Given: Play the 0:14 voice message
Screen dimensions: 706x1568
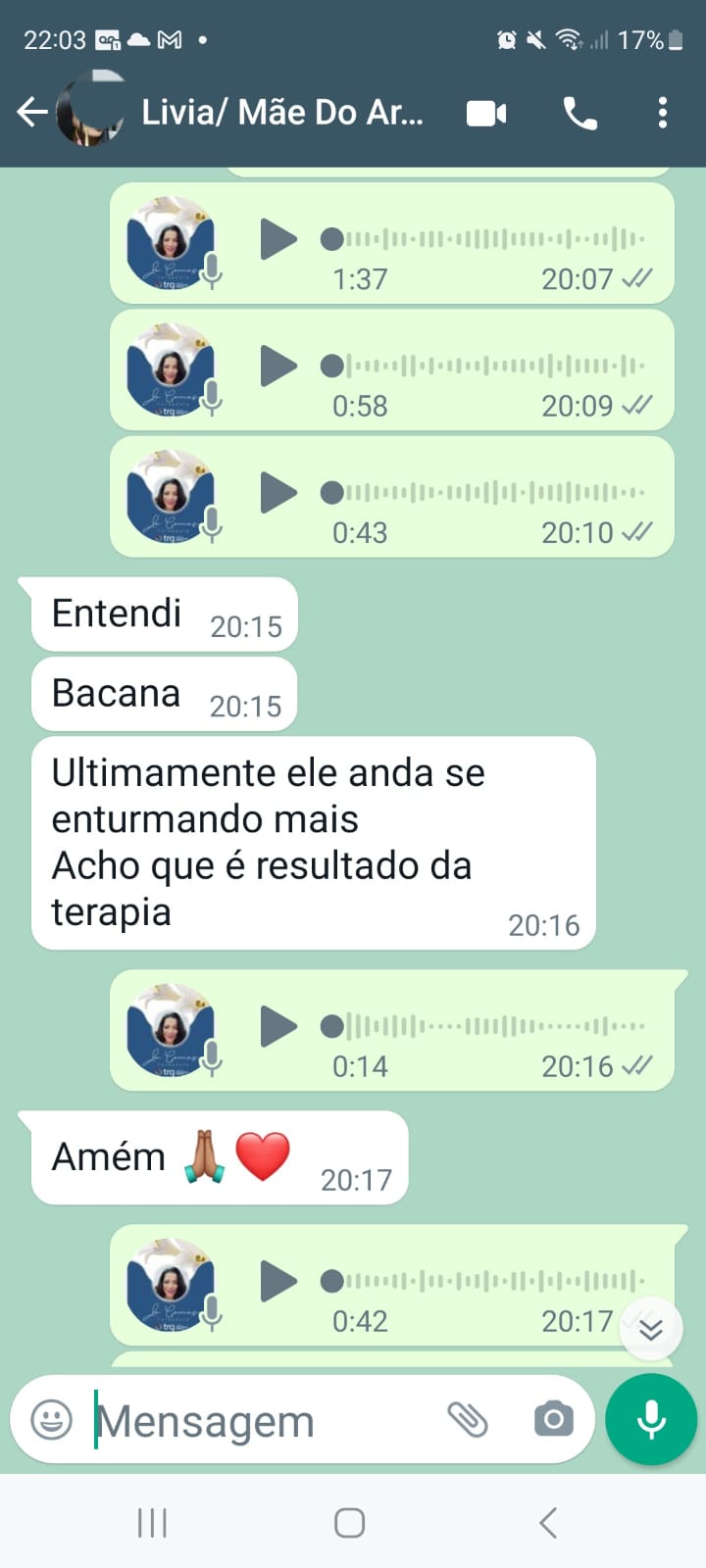Looking at the screenshot, I should click(277, 1027).
